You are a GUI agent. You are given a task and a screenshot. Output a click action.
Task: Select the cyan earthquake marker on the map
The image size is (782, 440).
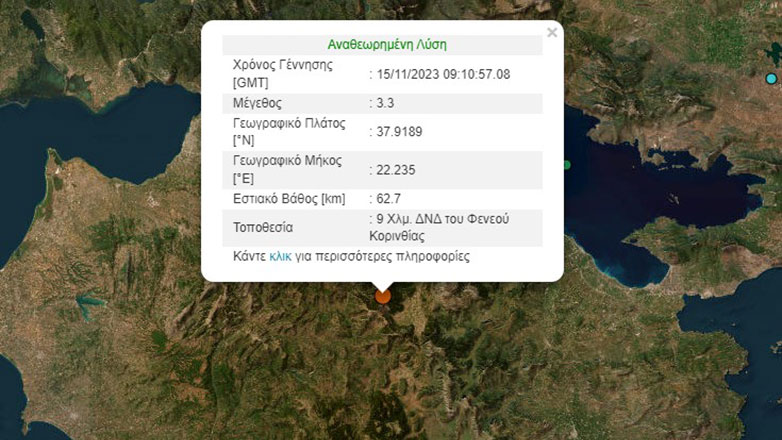(x=771, y=78)
